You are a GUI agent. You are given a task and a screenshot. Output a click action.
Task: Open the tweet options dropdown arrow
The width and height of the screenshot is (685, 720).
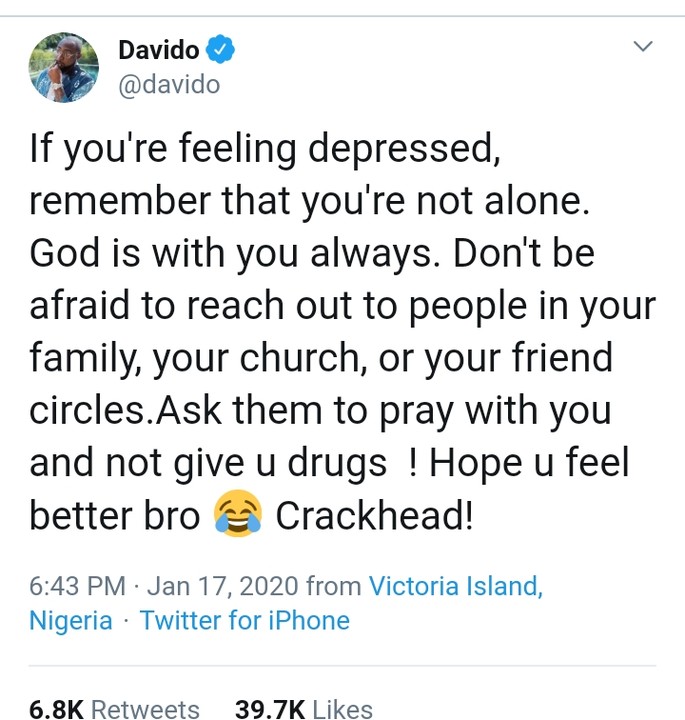pyautogui.click(x=644, y=47)
